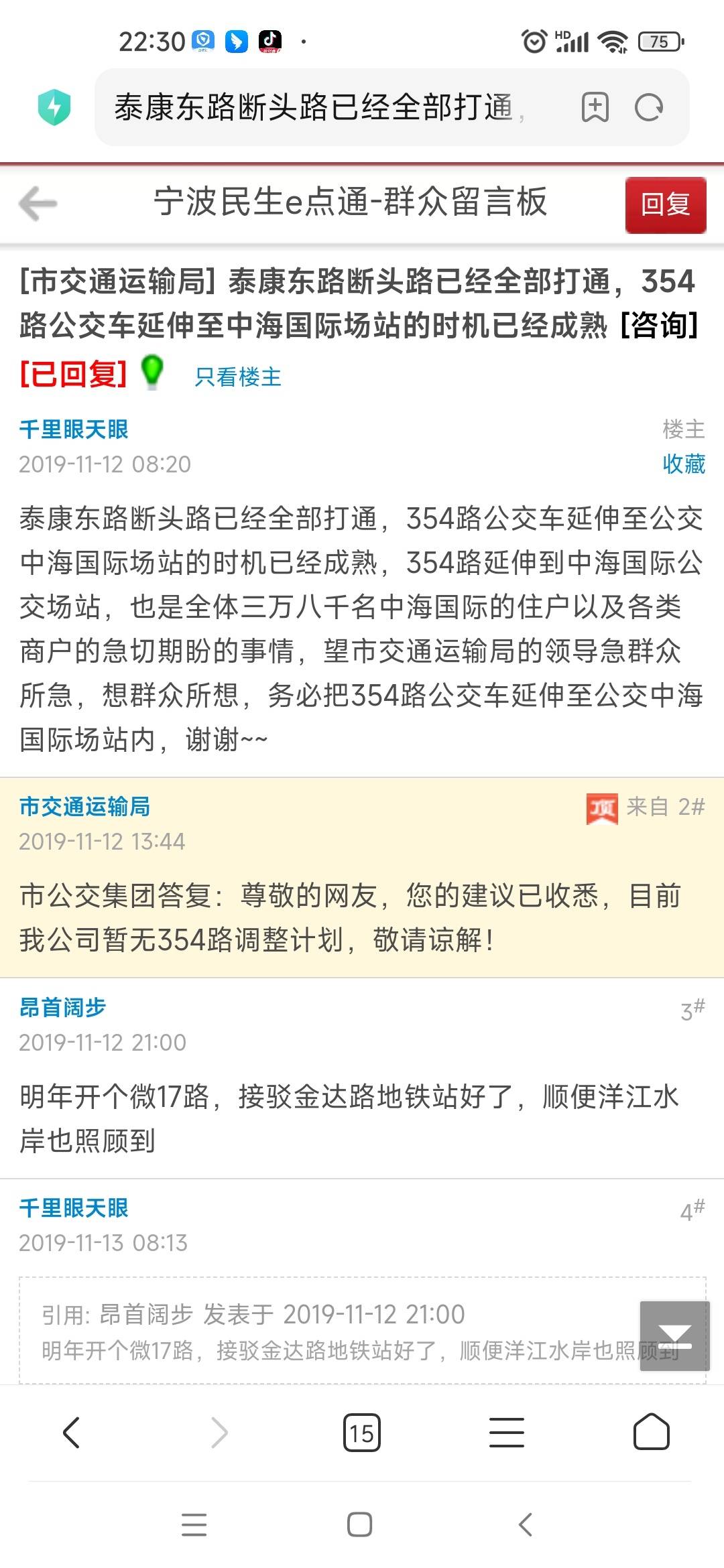The height and width of the screenshot is (1568, 724).
Task: Tap the system home button
Action: coord(360,1524)
